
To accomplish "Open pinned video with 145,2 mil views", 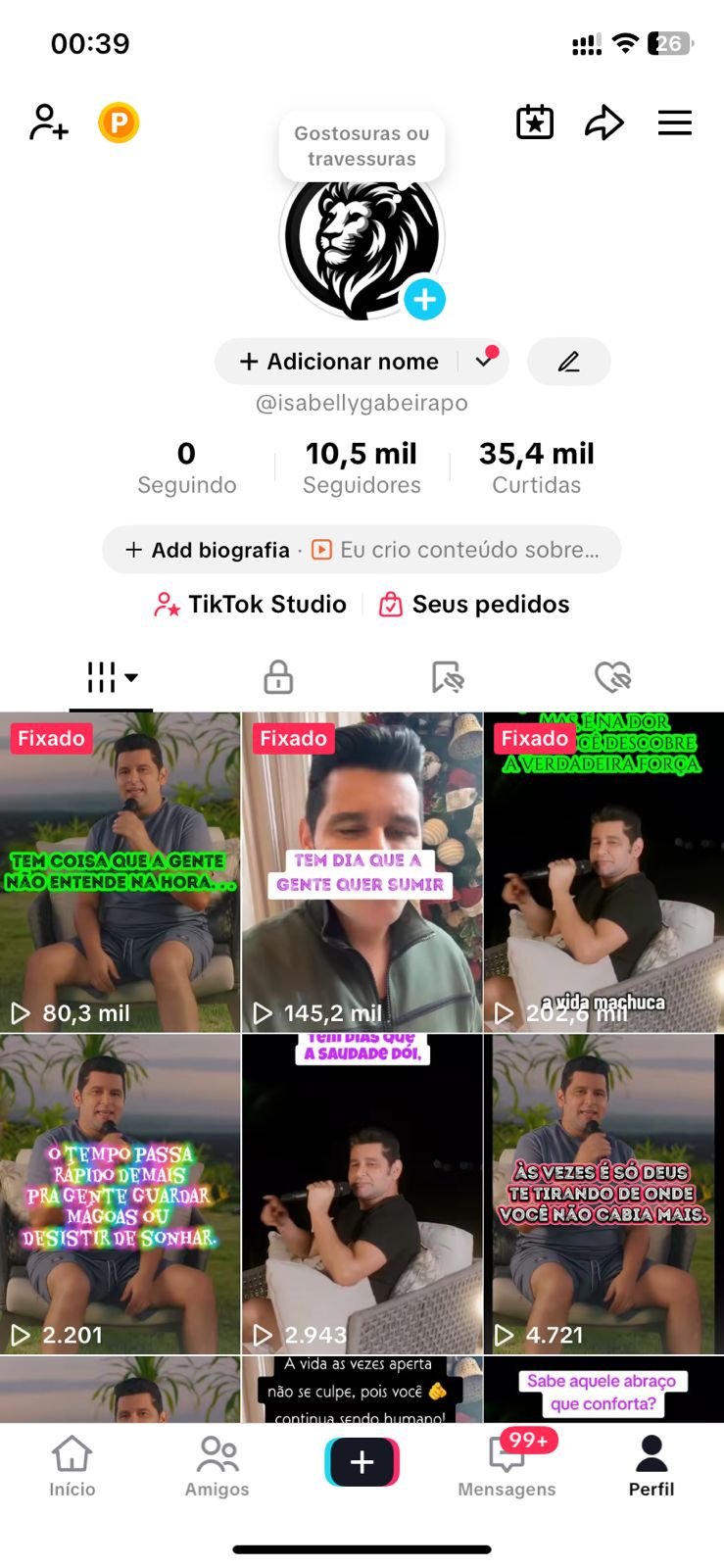I will (x=362, y=872).
